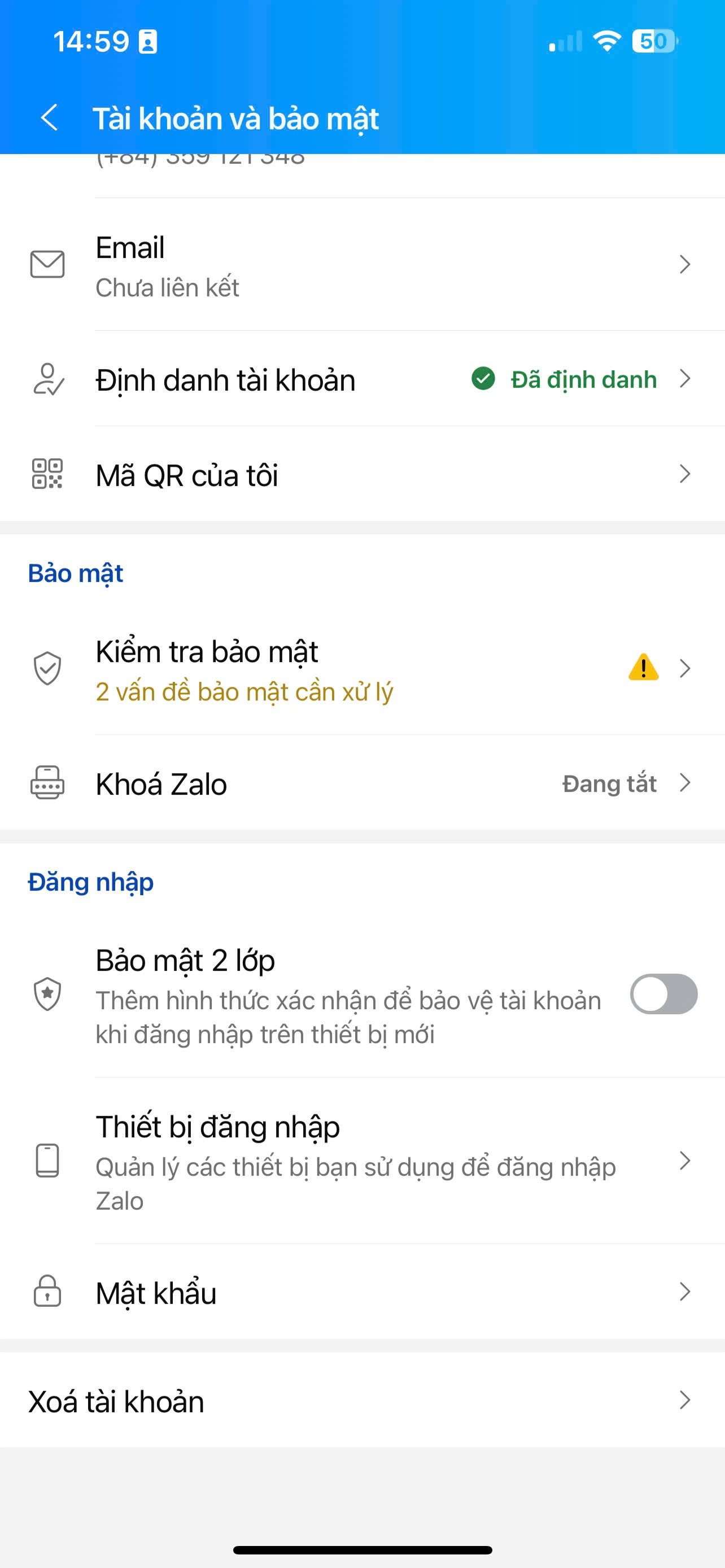The width and height of the screenshot is (725, 1568).
Task: Open the Email envelope icon
Action: pos(47,264)
